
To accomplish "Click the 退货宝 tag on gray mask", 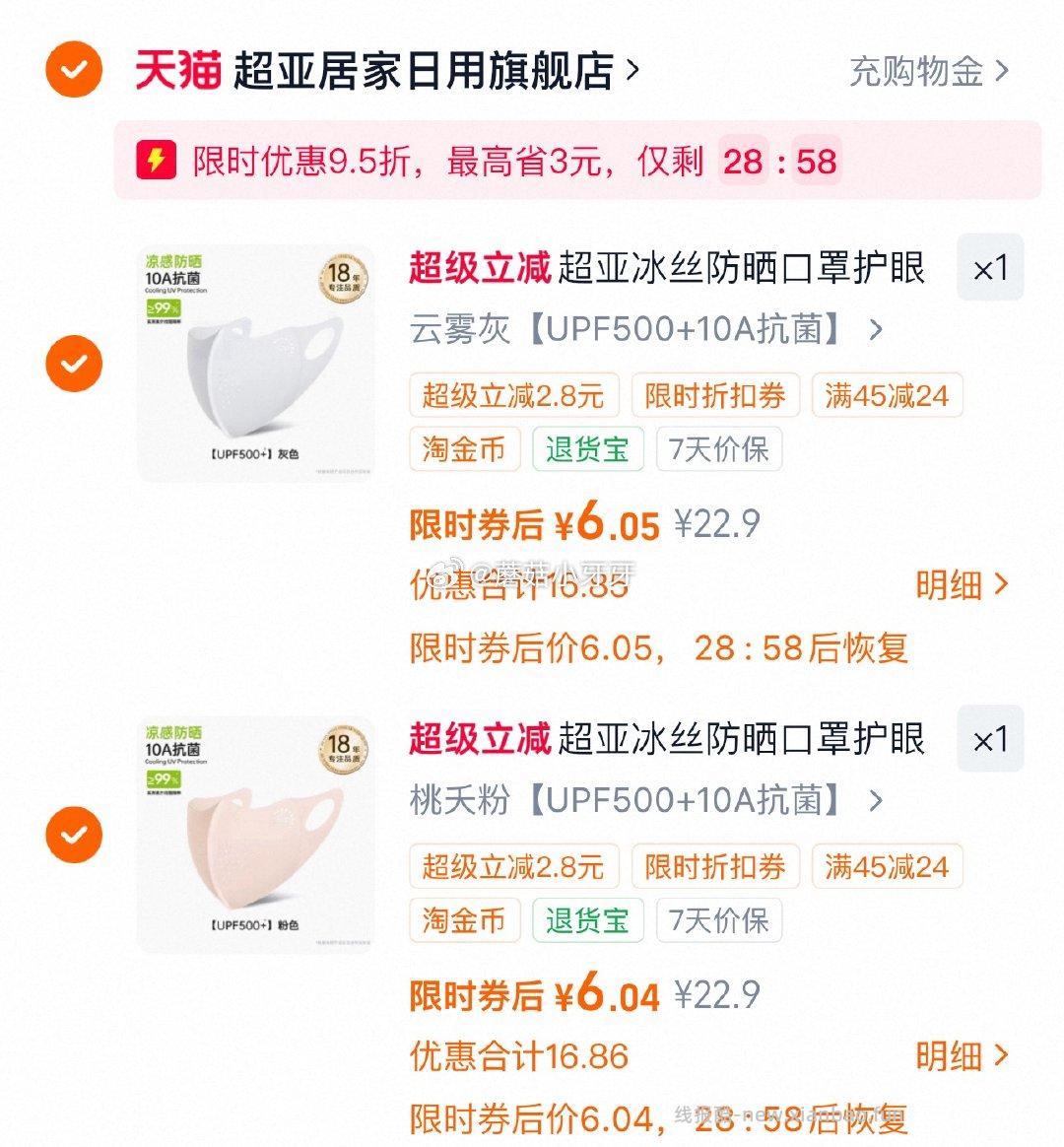I will 587,449.
